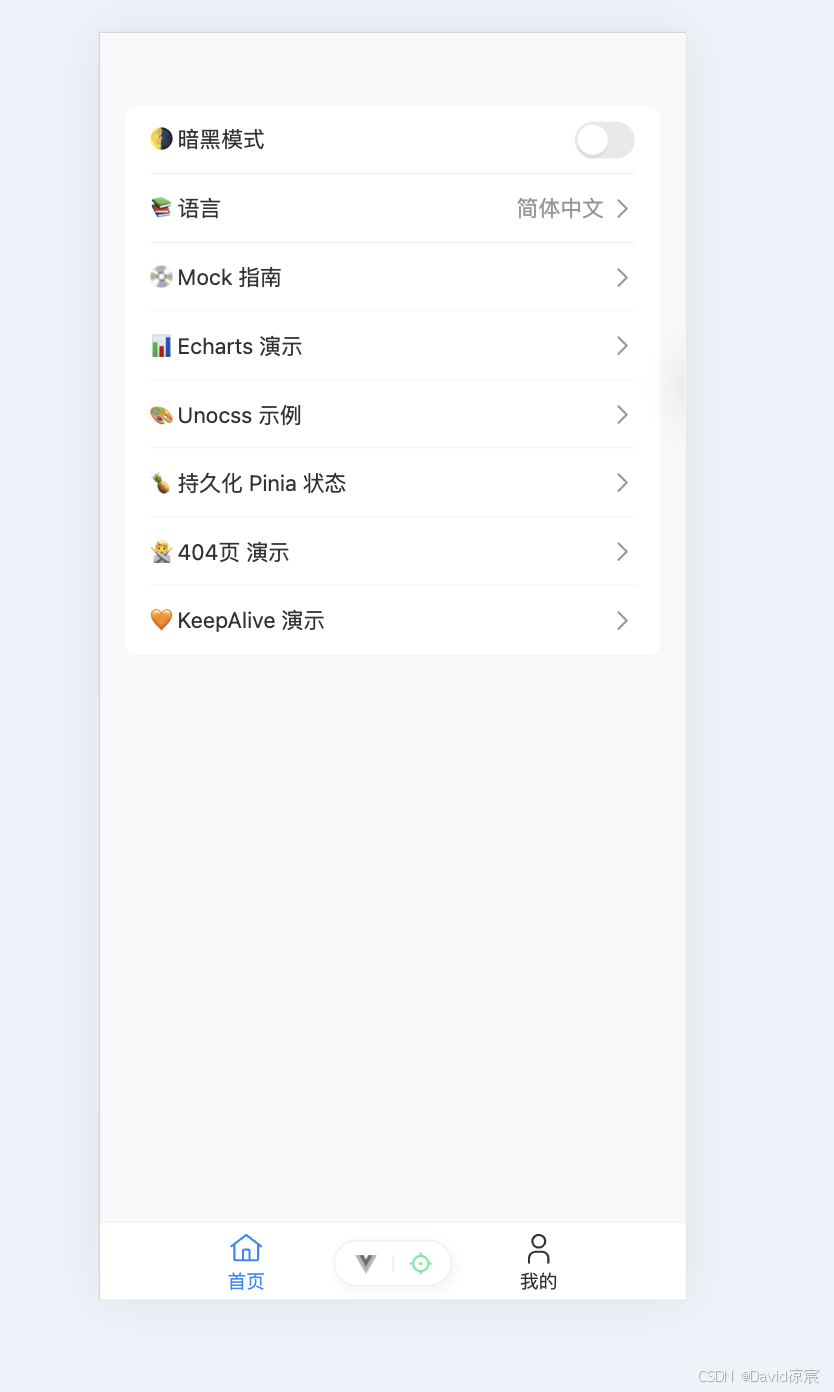Click the home icon in the bottom bar
This screenshot has width=834, height=1392.
[245, 1248]
